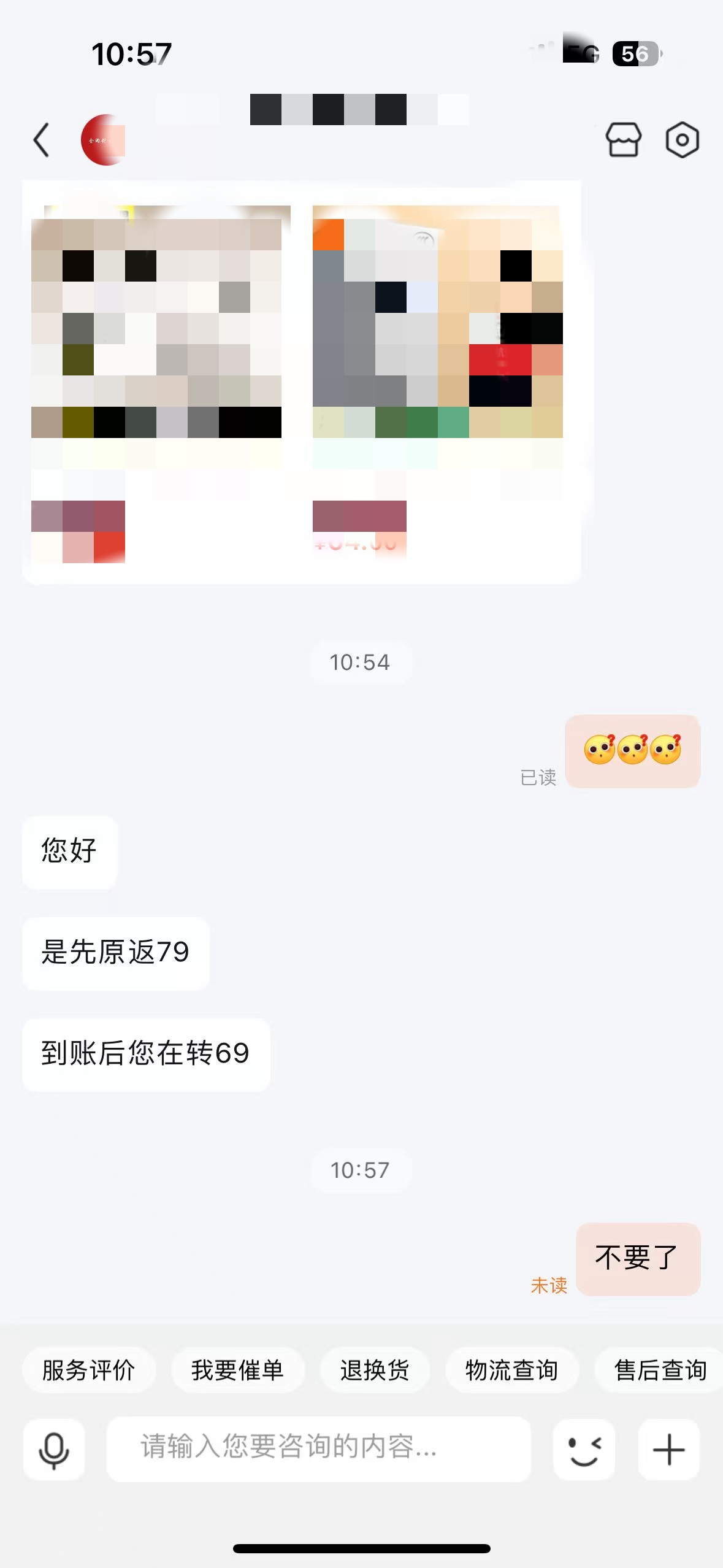The image size is (723, 1568).
Task: Focus the message input field
Action: (319, 1448)
